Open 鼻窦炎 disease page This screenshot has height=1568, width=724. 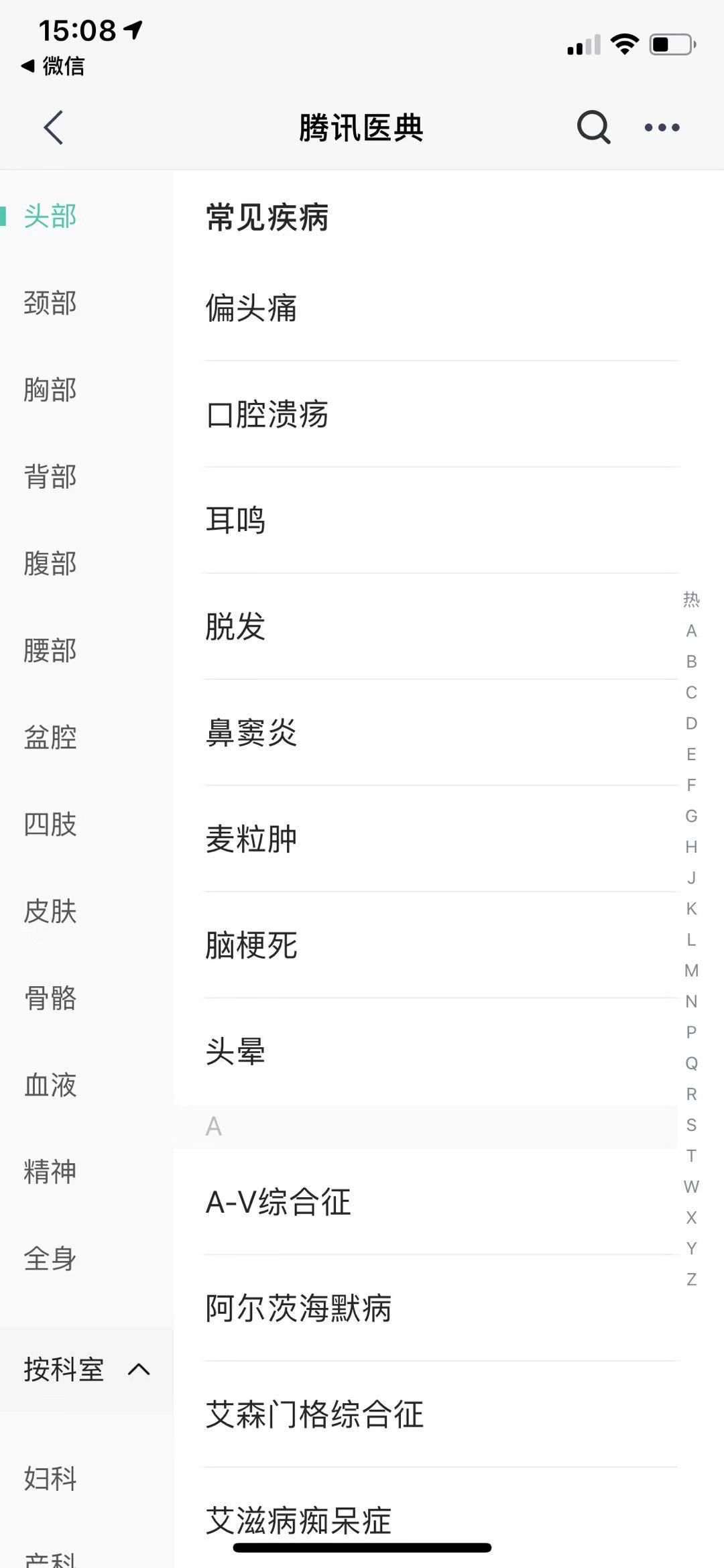click(441, 733)
